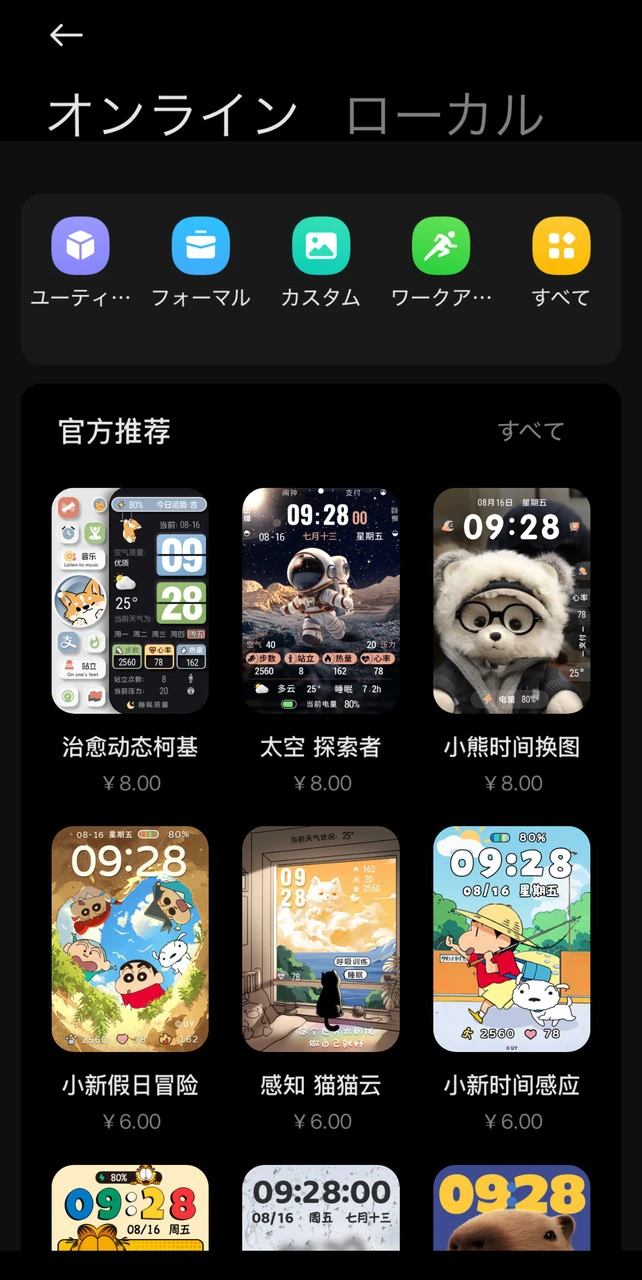View all in 官方推荐 via すべて link
The image size is (642, 1280).
tap(531, 431)
